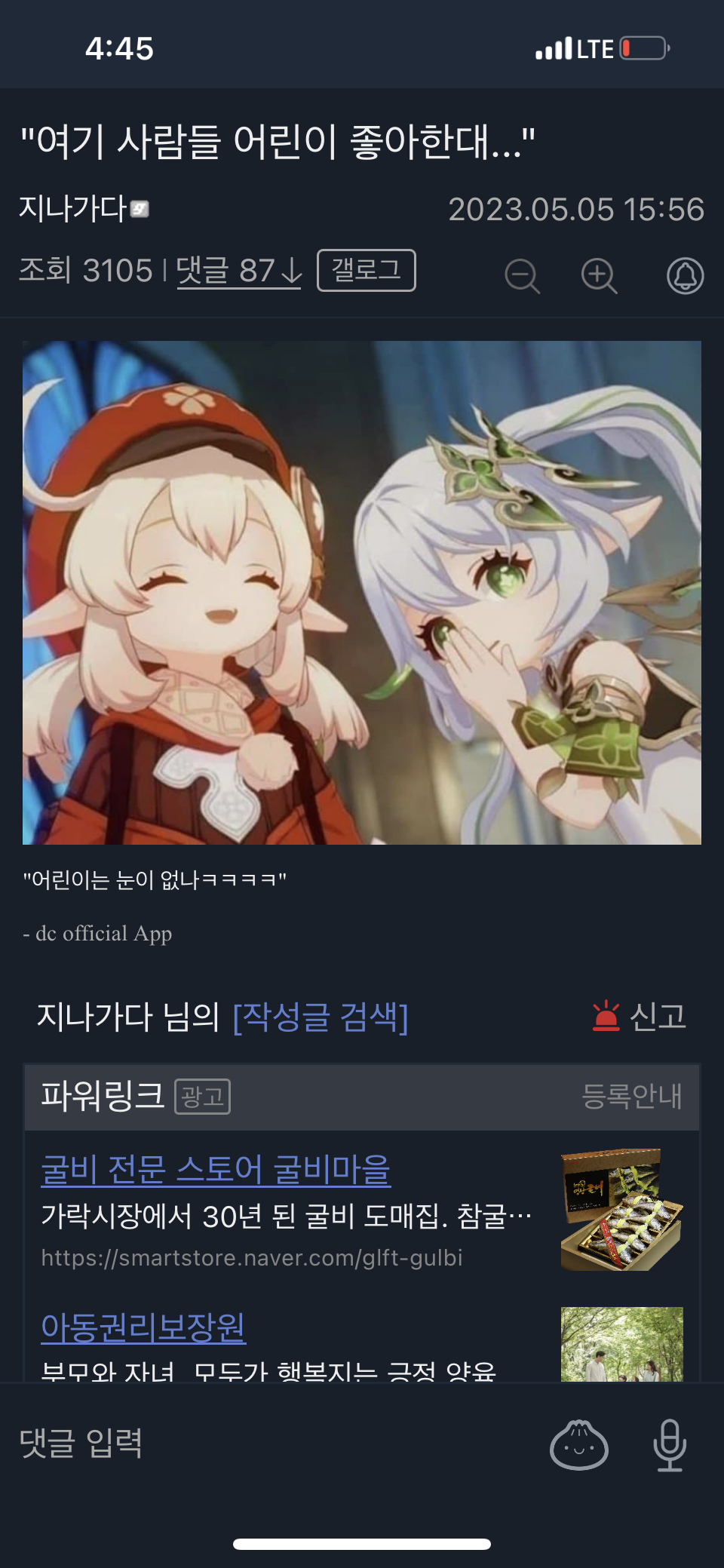Focus the 댓글 입력 comment field
This screenshot has width=724, height=1568.
click(226, 1443)
